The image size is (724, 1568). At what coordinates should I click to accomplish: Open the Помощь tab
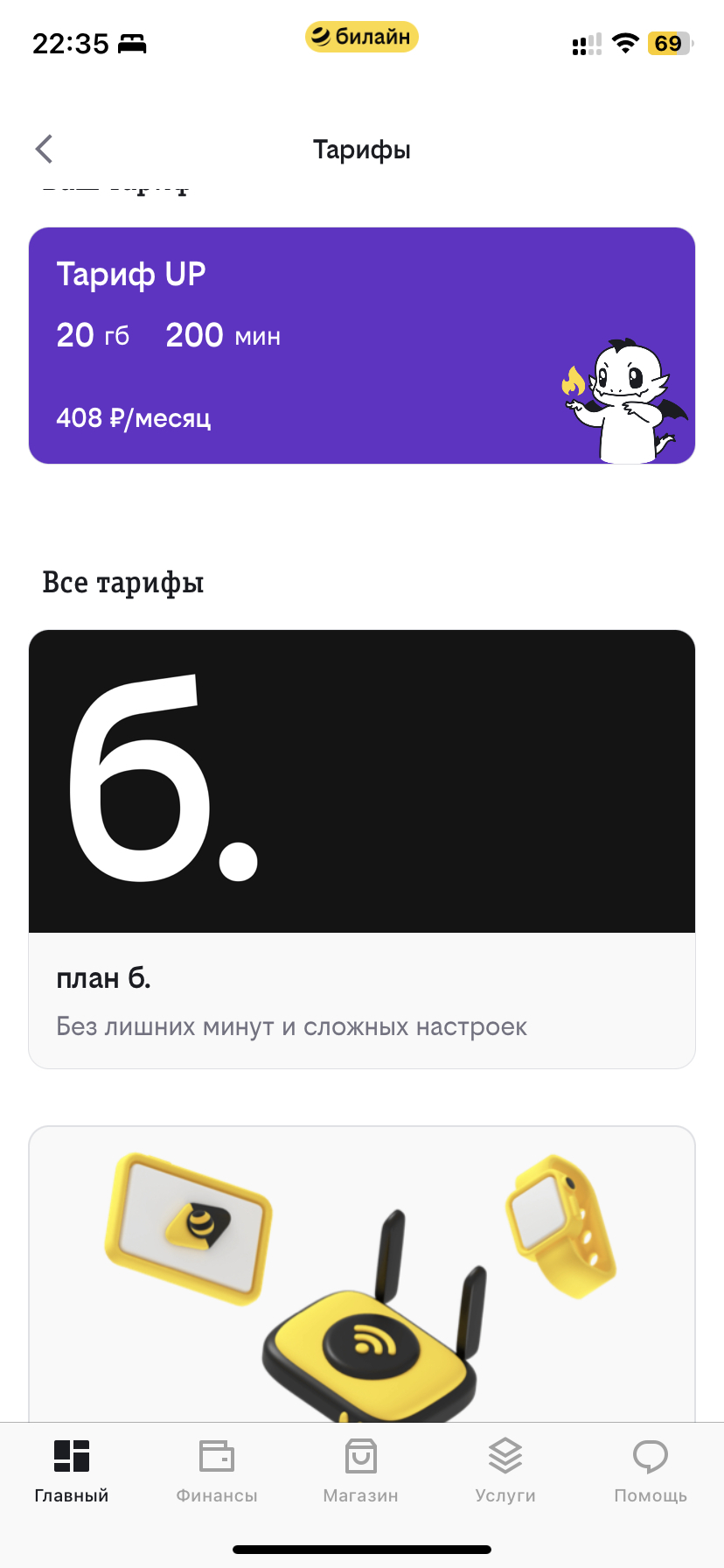650,1472
